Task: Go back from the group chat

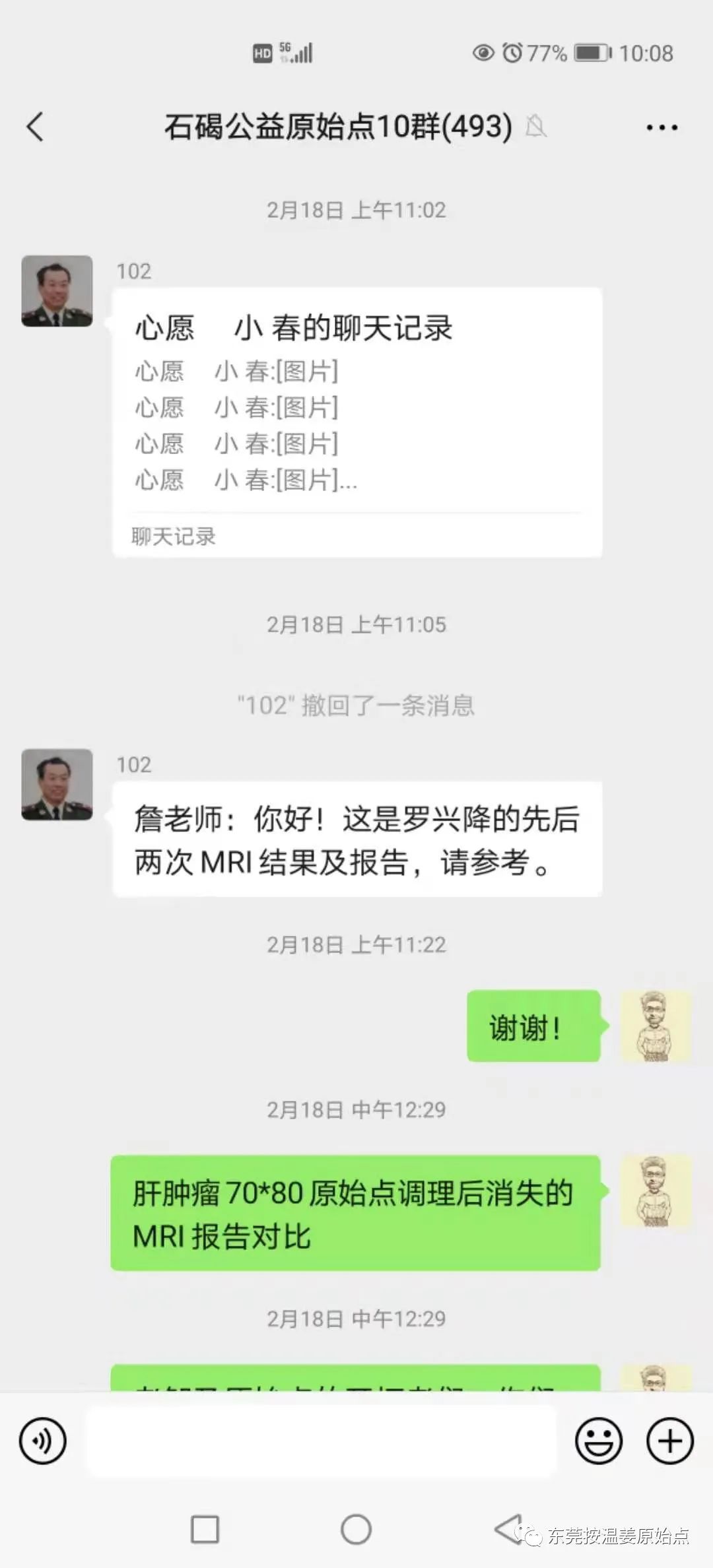Action: pyautogui.click(x=36, y=127)
